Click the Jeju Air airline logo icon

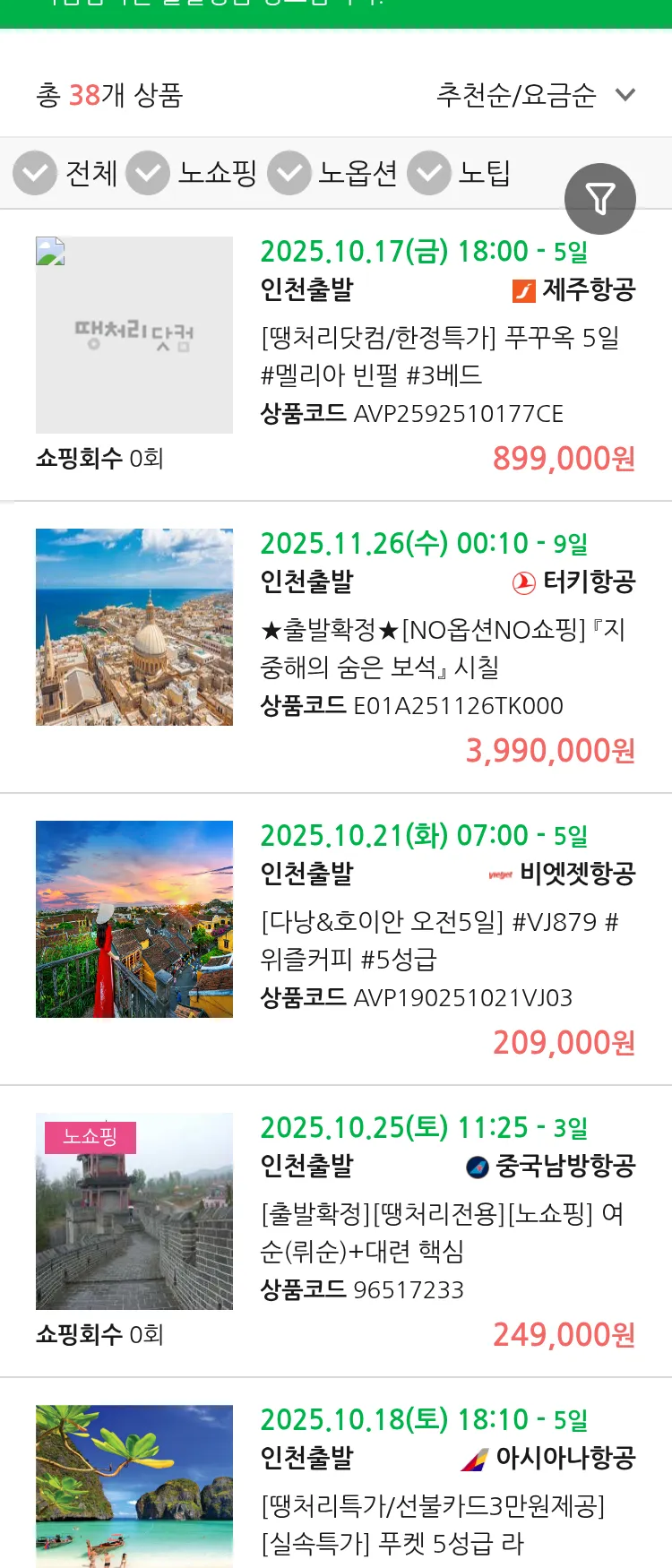tap(524, 289)
